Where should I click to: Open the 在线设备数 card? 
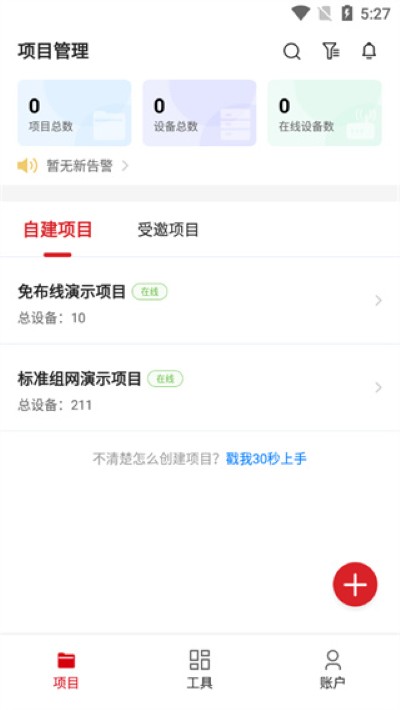tap(324, 113)
